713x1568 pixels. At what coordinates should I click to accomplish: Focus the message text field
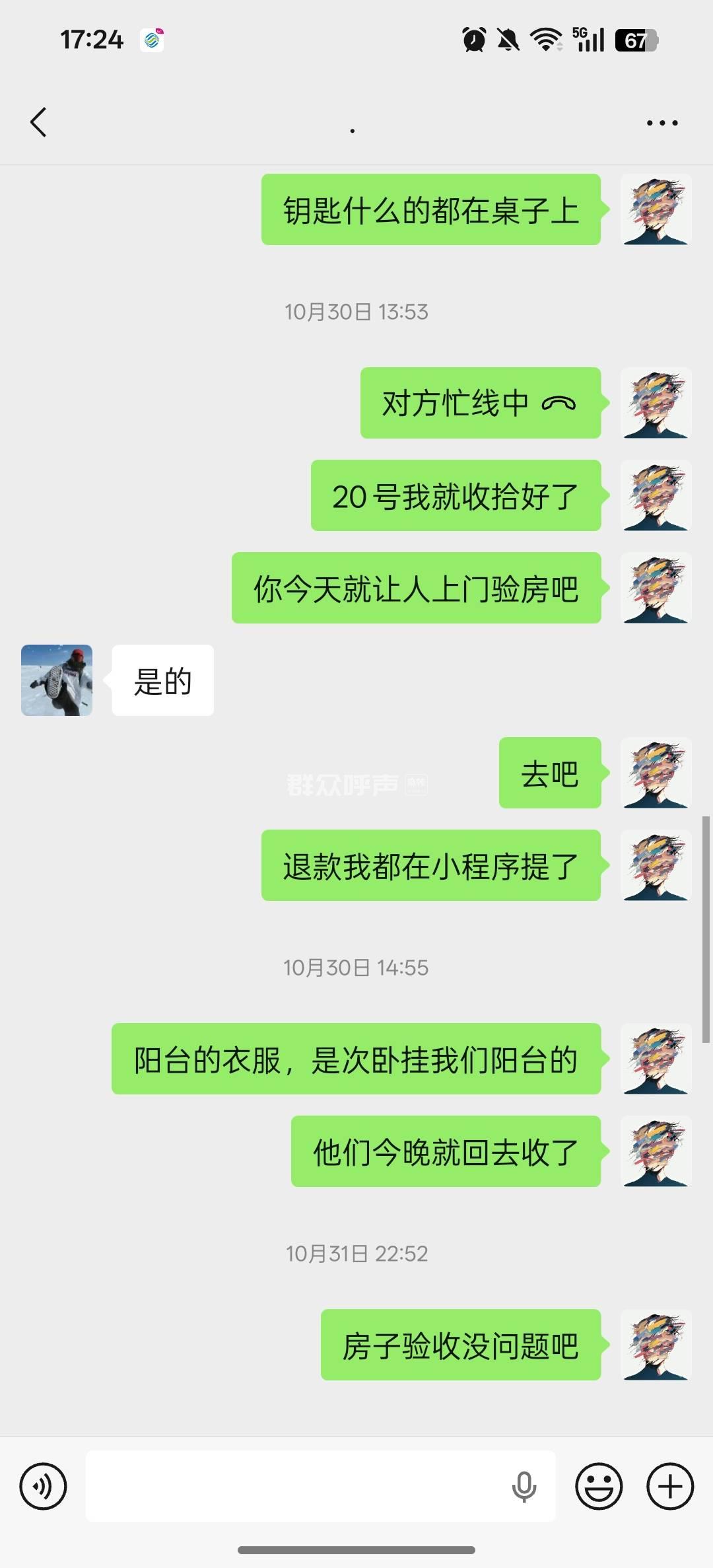297,1486
